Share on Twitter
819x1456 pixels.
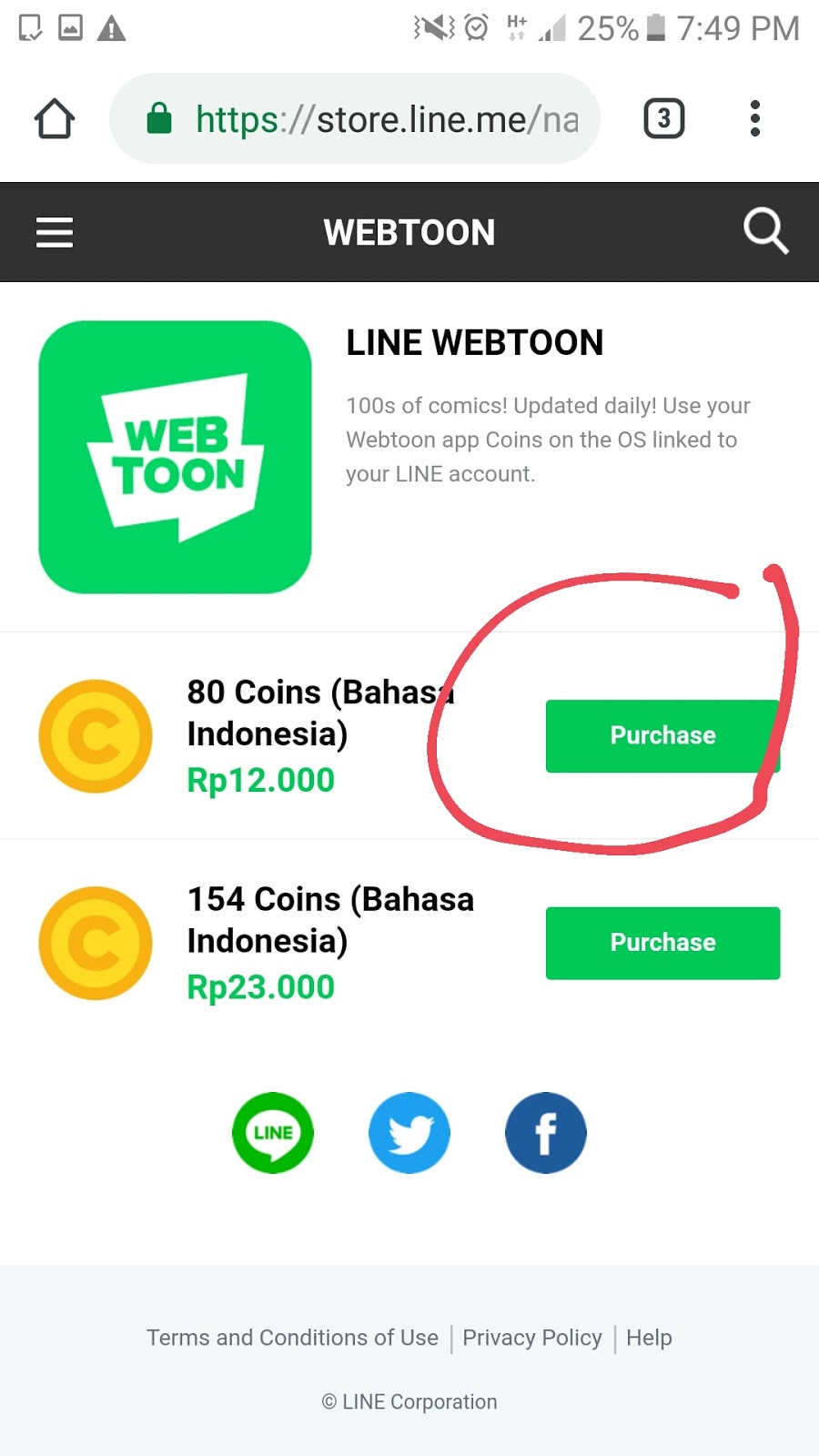tap(409, 1133)
